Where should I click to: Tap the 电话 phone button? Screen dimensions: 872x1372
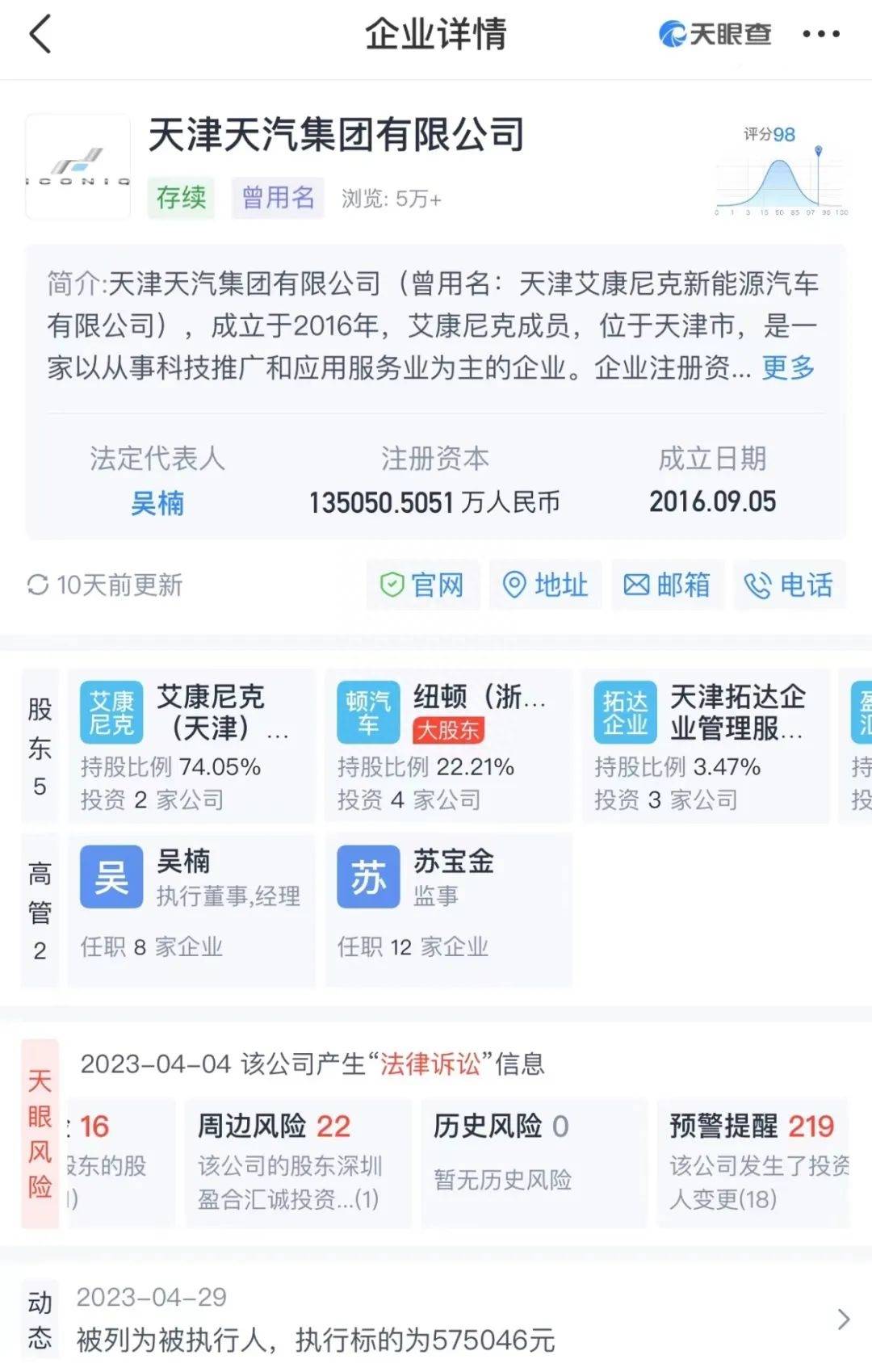[x=789, y=585]
